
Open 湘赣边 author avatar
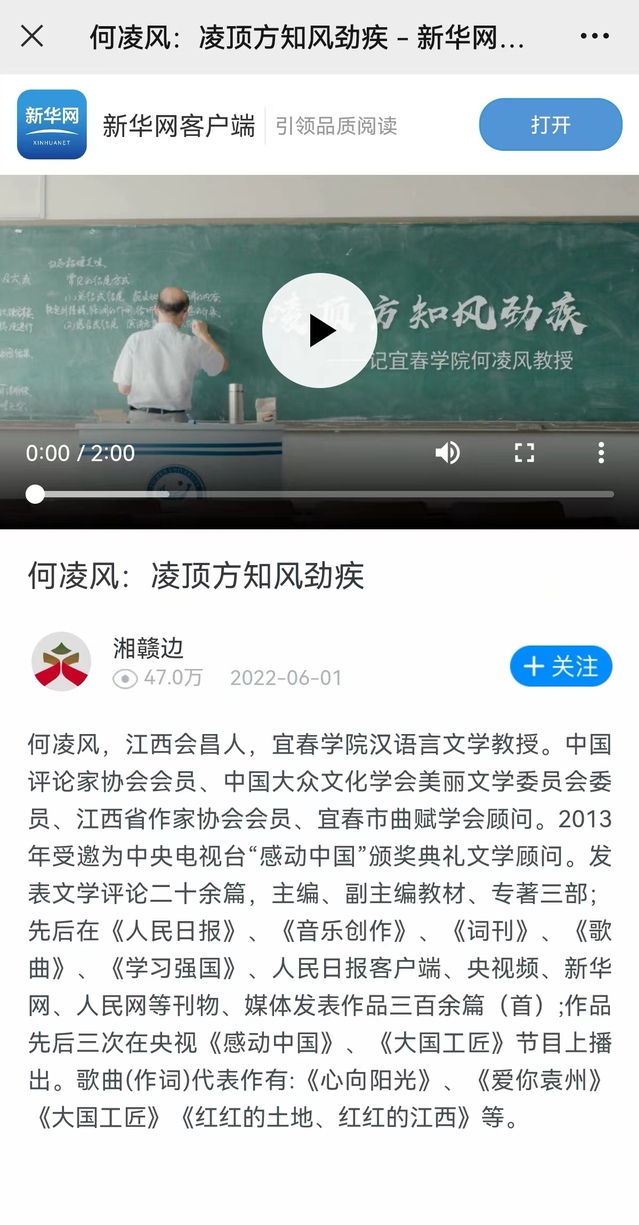pos(61,662)
